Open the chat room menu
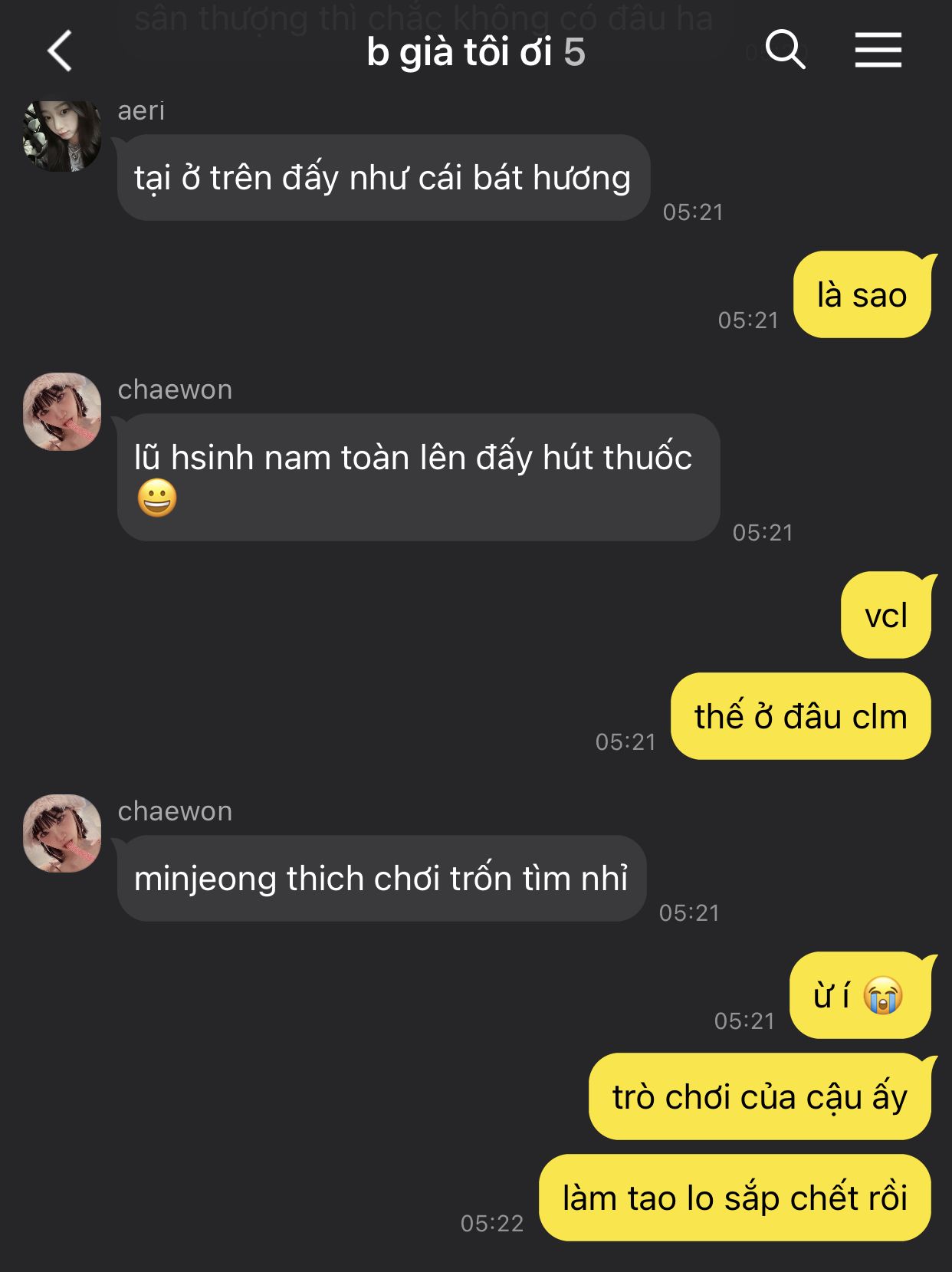The height and width of the screenshot is (1272, 952). (x=878, y=51)
